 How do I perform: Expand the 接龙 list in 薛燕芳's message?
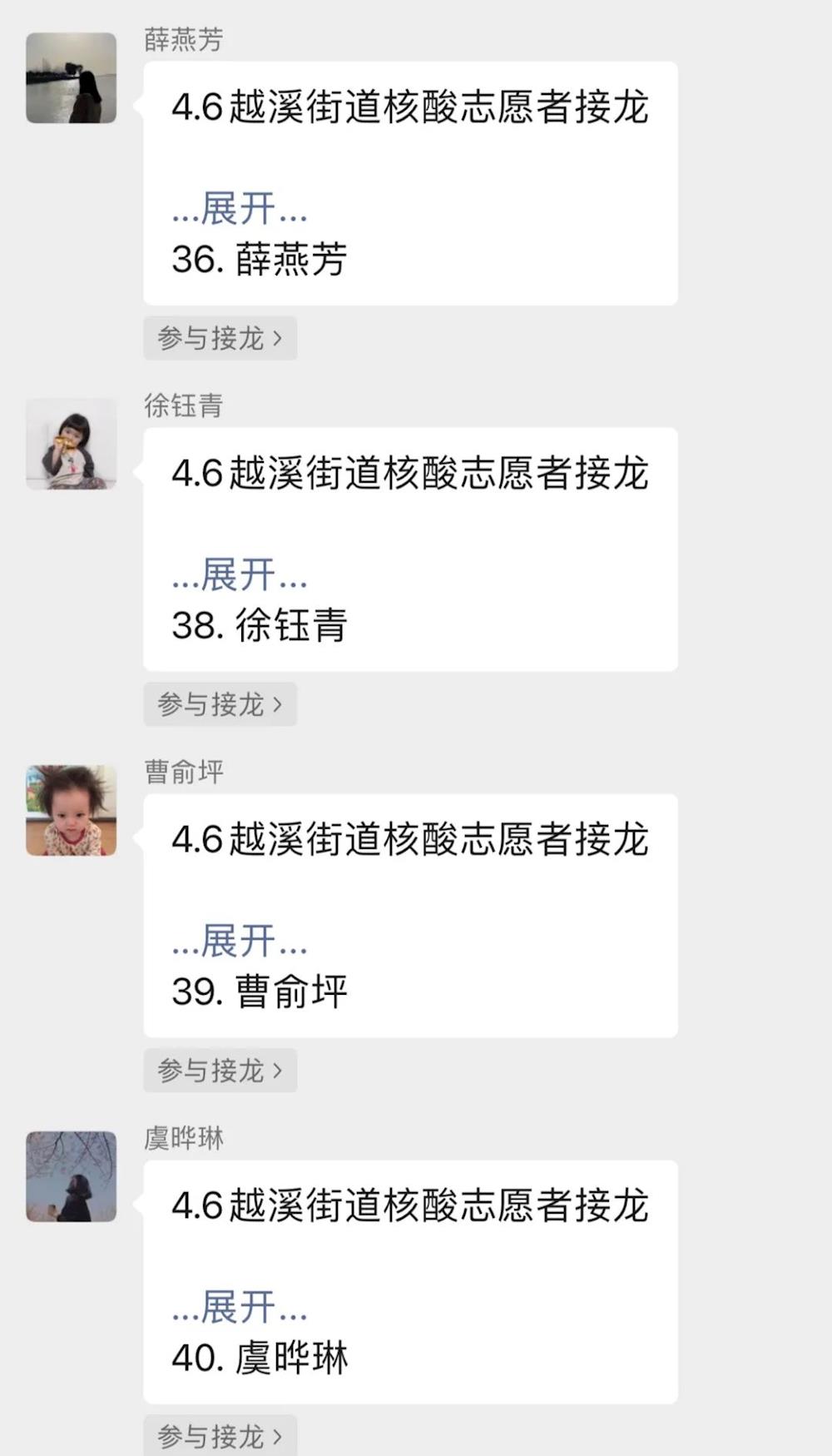pyautogui.click(x=240, y=209)
